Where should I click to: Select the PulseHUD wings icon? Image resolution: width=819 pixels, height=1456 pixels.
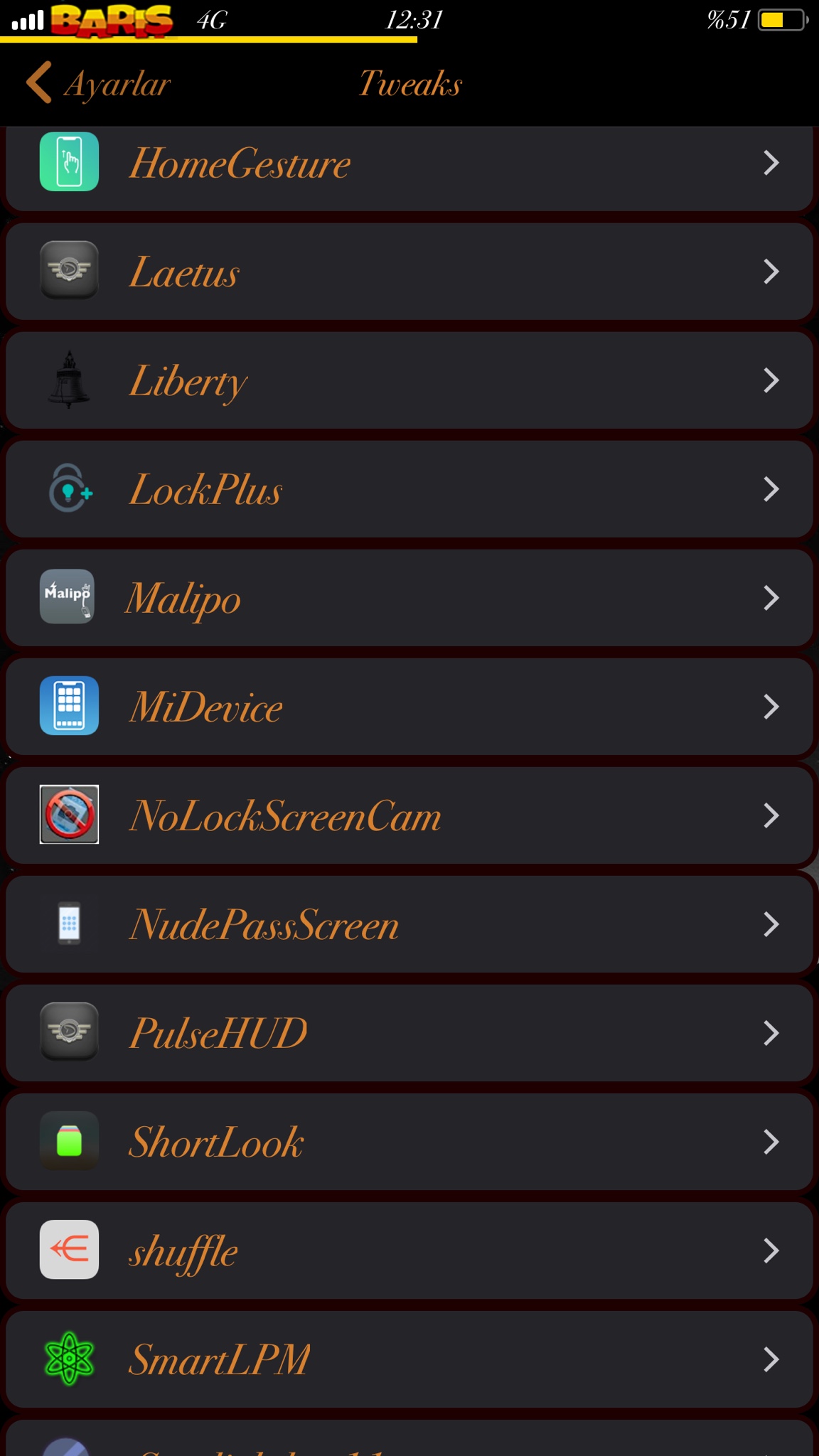(x=68, y=1033)
